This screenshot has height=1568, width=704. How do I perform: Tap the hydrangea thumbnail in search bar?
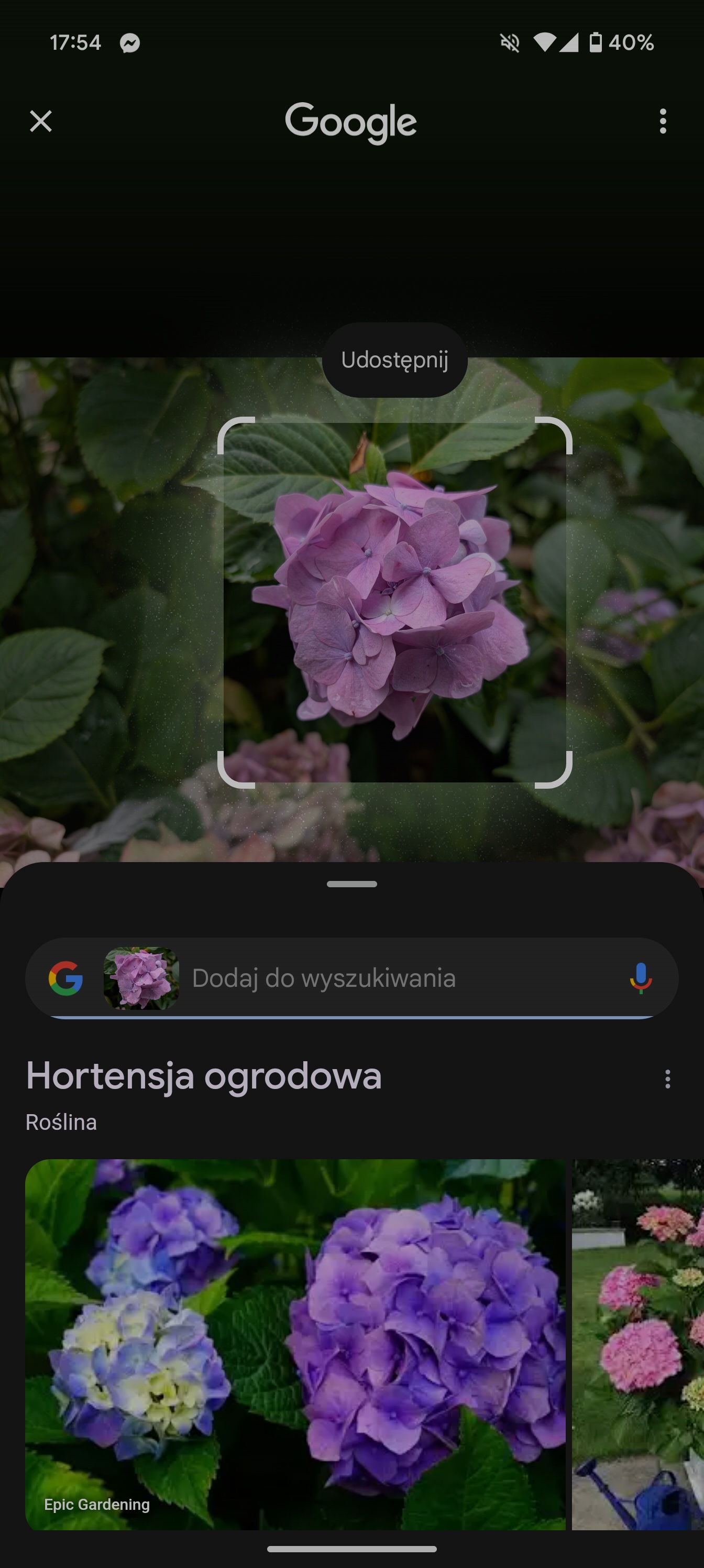(141, 978)
